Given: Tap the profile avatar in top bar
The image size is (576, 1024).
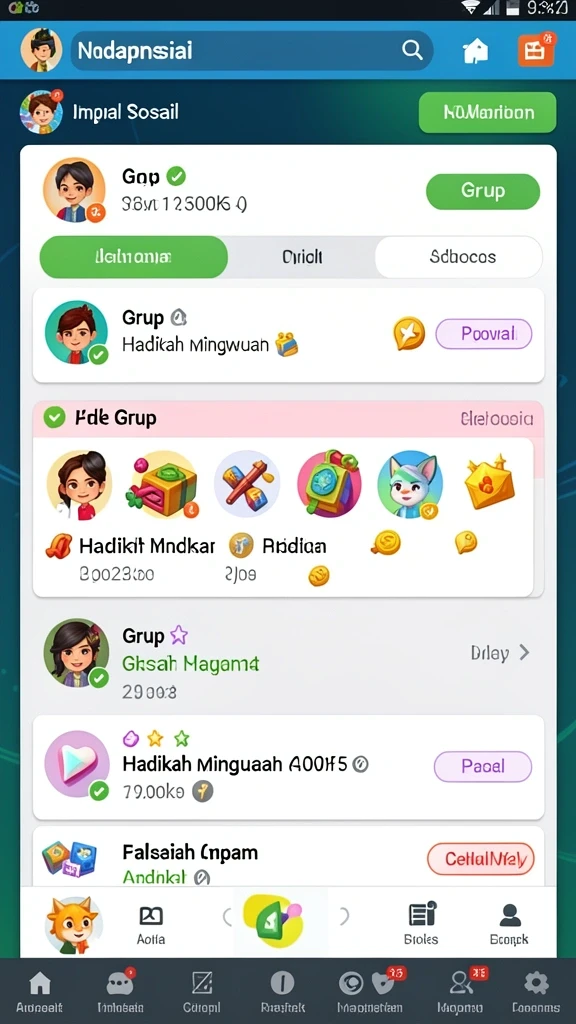Looking at the screenshot, I should point(42,50).
